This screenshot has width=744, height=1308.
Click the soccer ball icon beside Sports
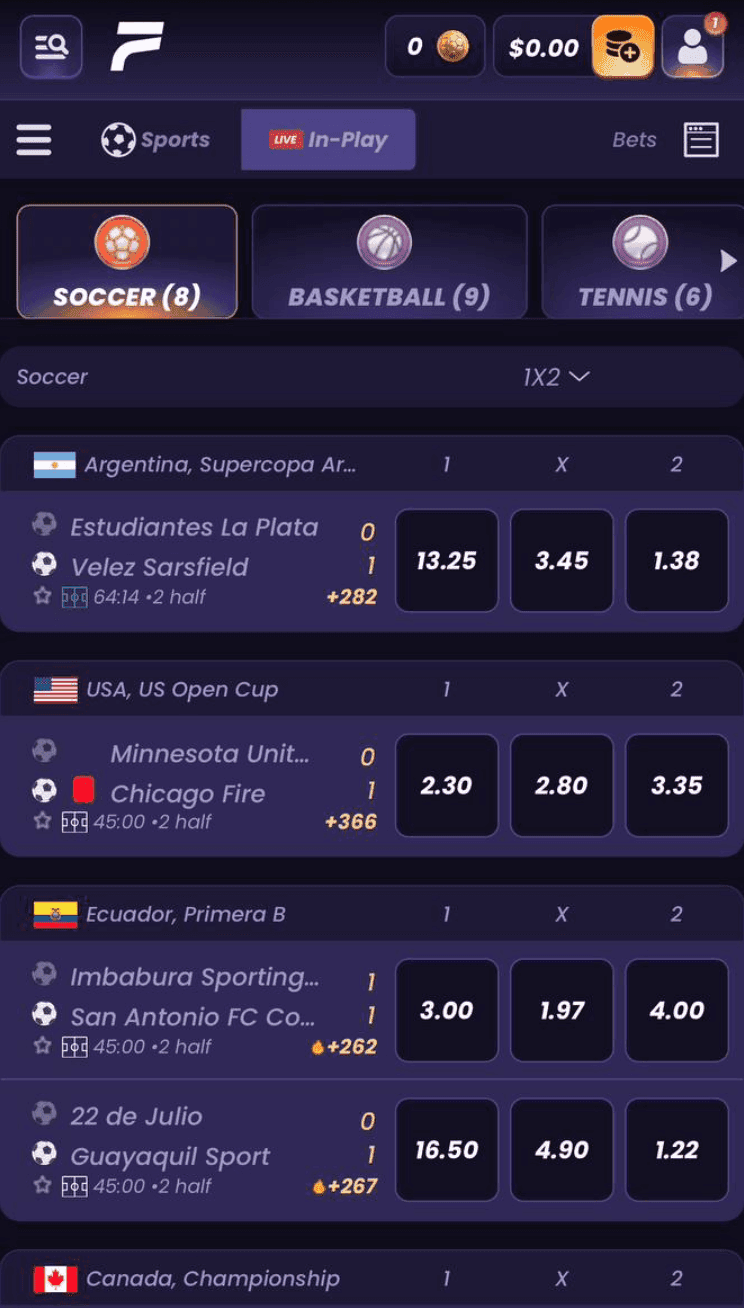pyautogui.click(x=117, y=140)
